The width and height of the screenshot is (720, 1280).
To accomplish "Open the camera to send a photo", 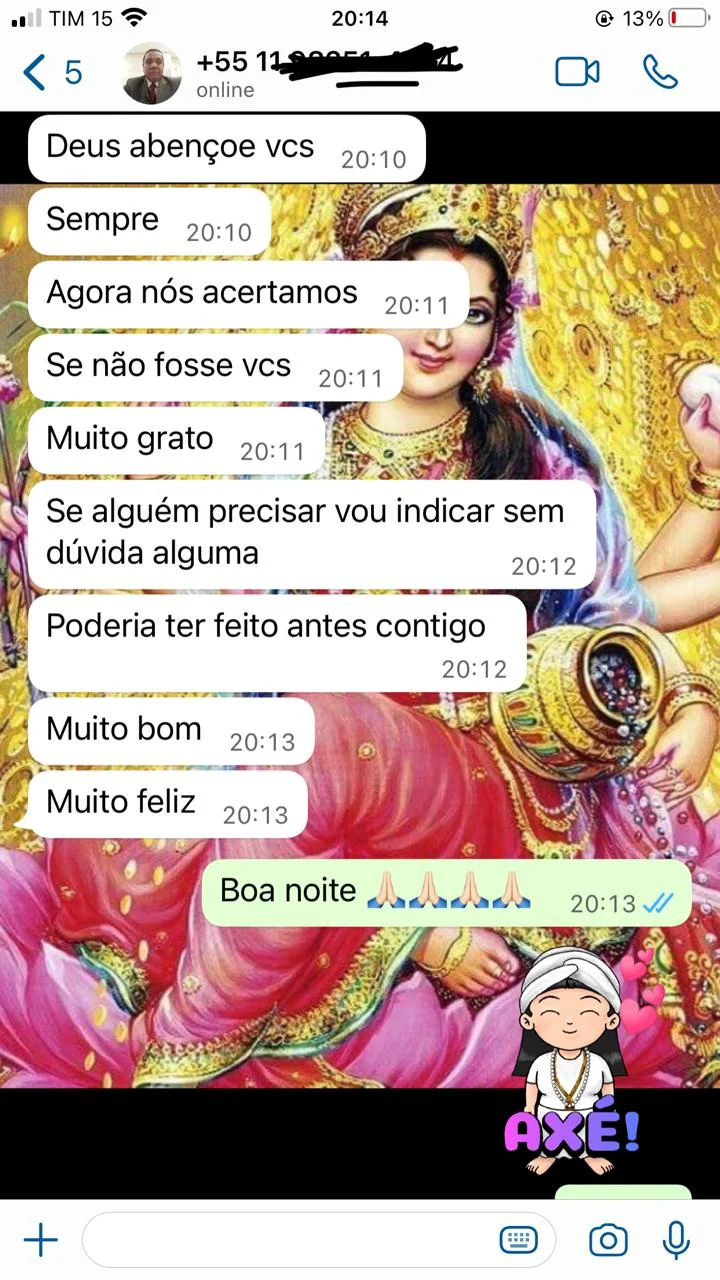I will coord(608,1241).
